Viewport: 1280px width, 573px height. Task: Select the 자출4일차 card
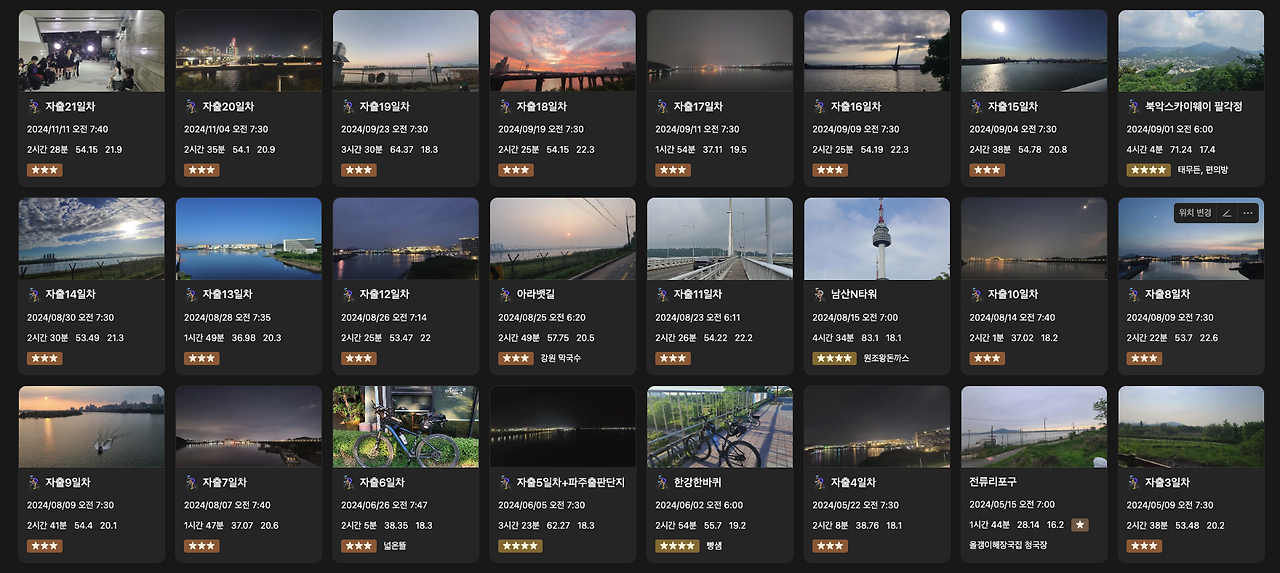click(877, 474)
